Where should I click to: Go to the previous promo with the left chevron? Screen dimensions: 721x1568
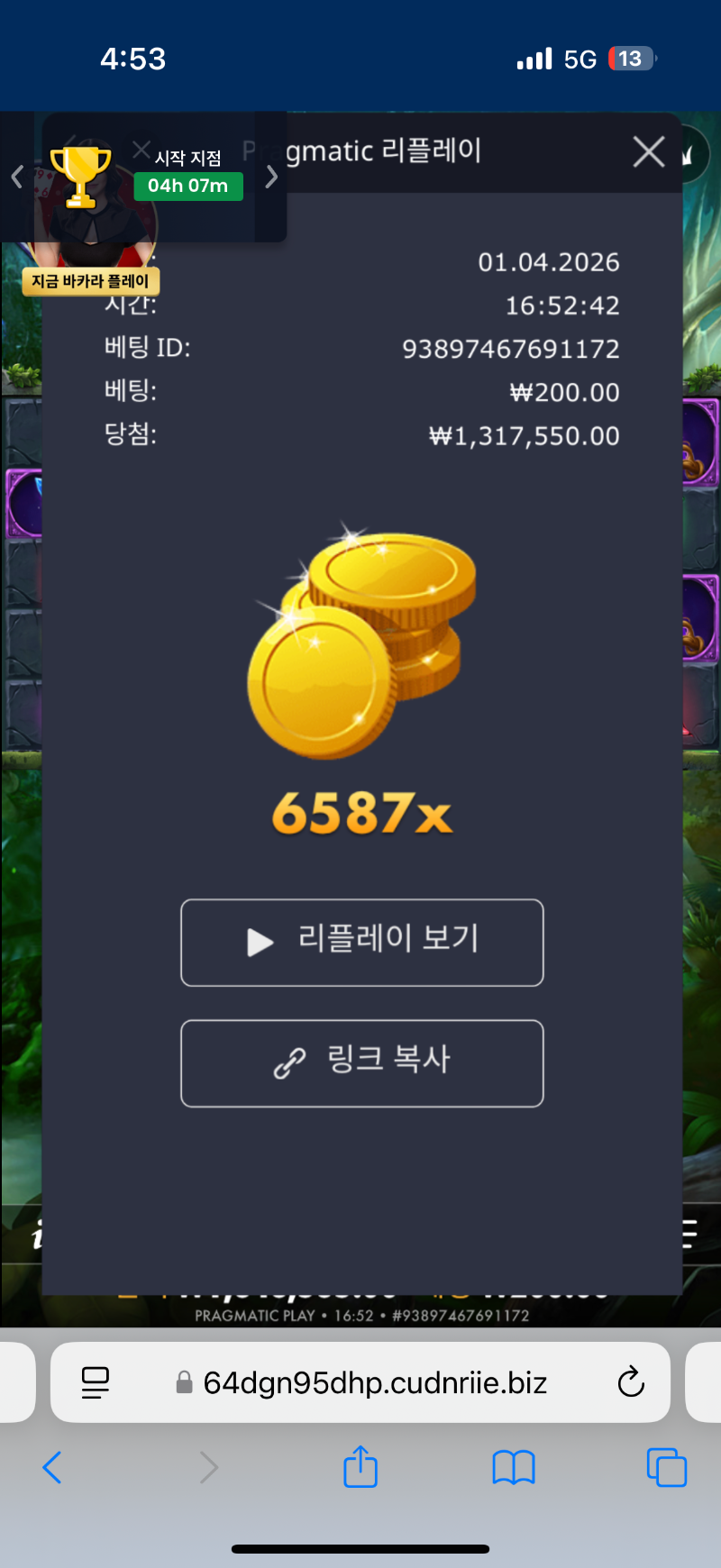pyautogui.click(x=17, y=177)
